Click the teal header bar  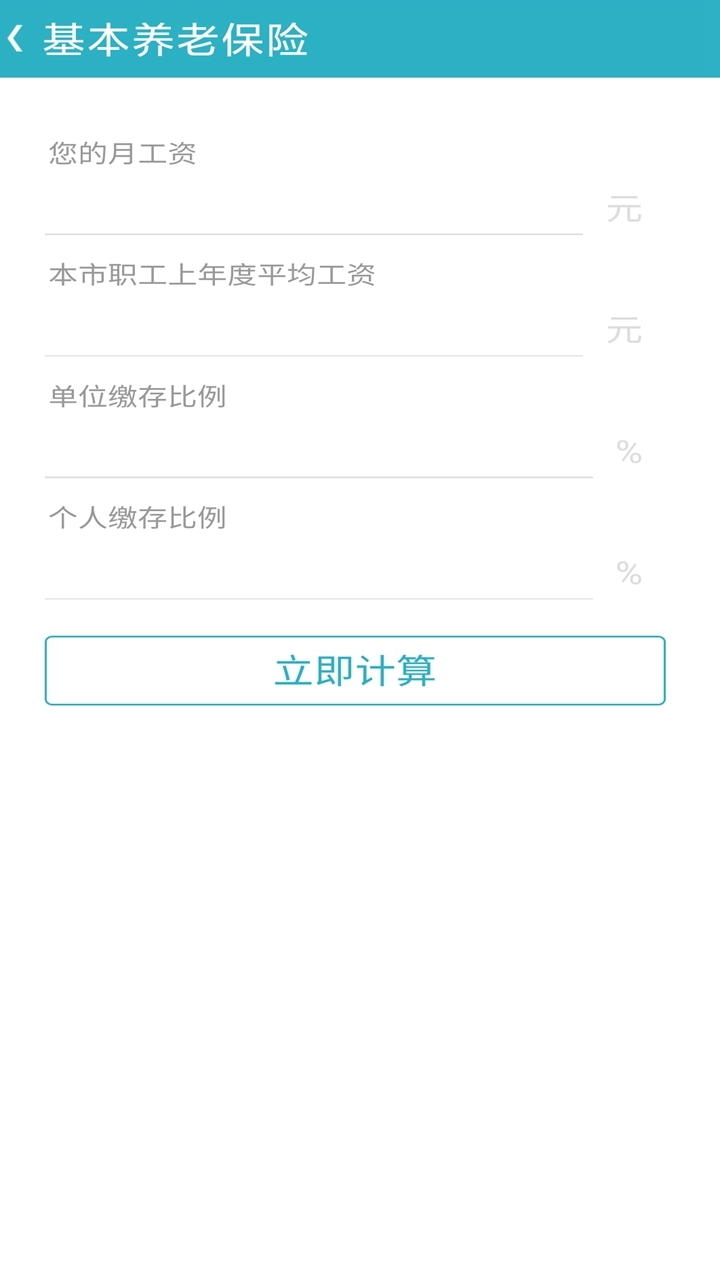click(500, 40)
